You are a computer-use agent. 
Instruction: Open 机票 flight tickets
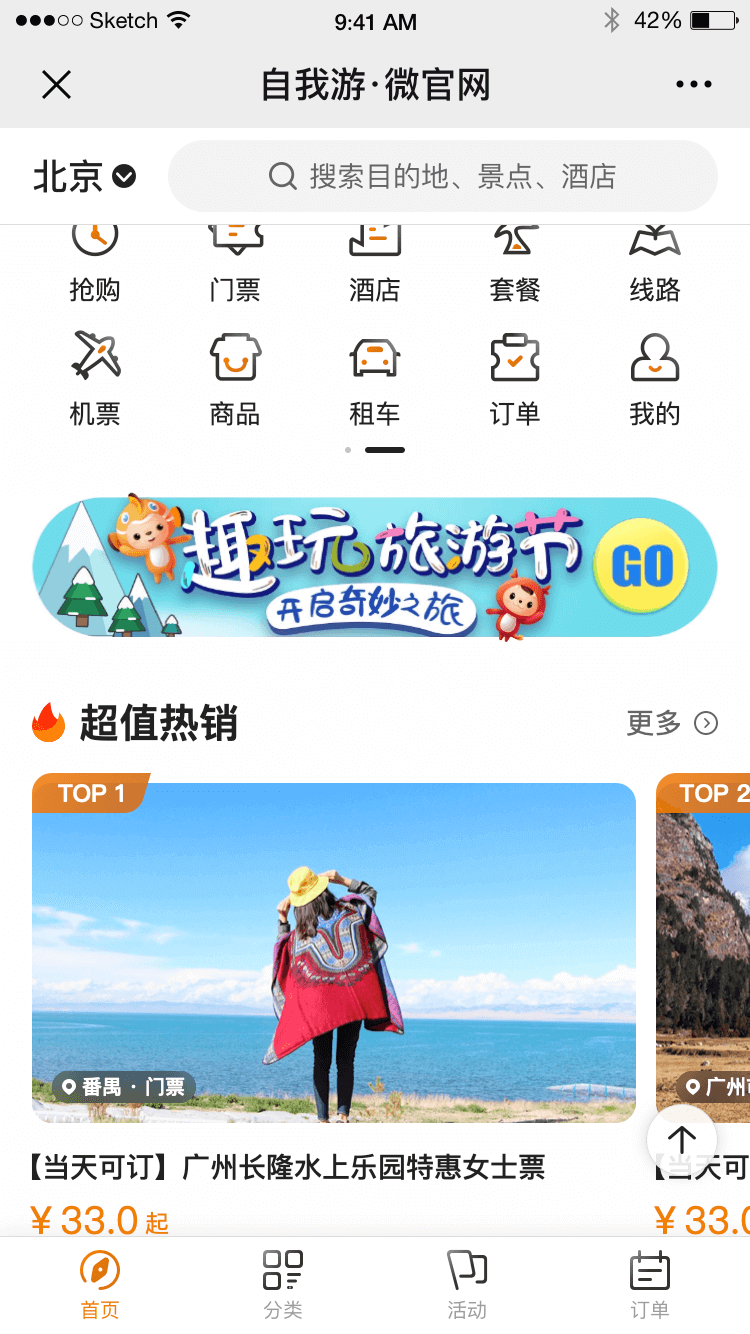95,378
